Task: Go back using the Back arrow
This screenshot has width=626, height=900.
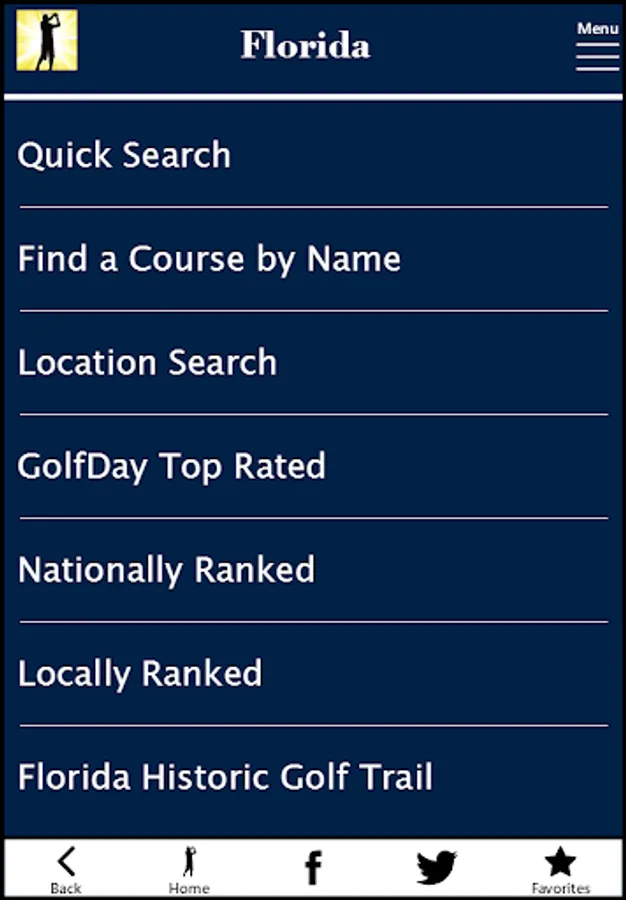Action: 66,870
